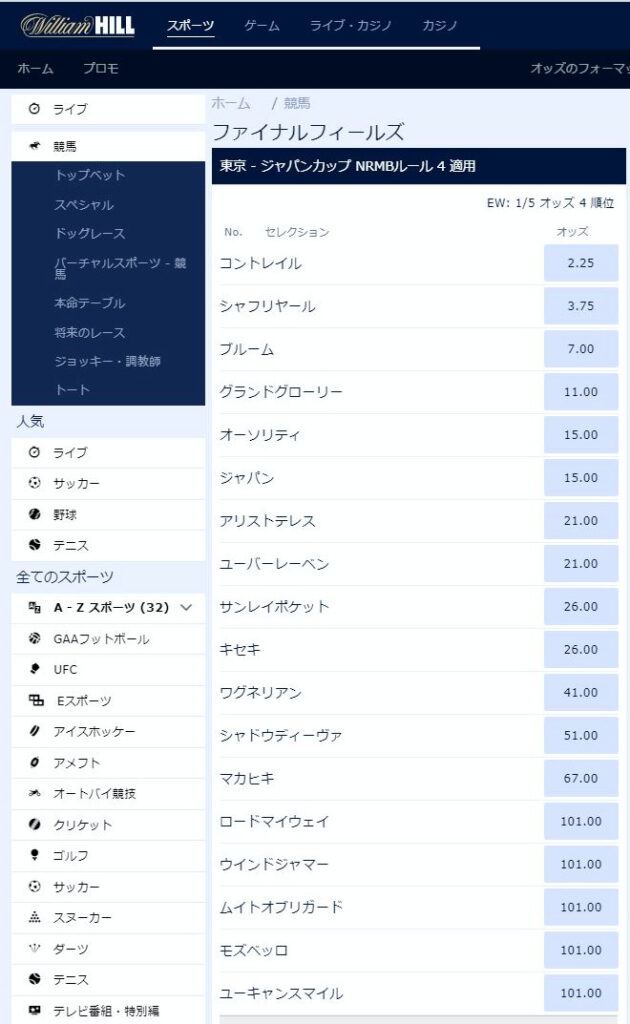This screenshot has height=1024, width=630.
Task: Open オッズのフォーマット setting
Action: point(579,68)
